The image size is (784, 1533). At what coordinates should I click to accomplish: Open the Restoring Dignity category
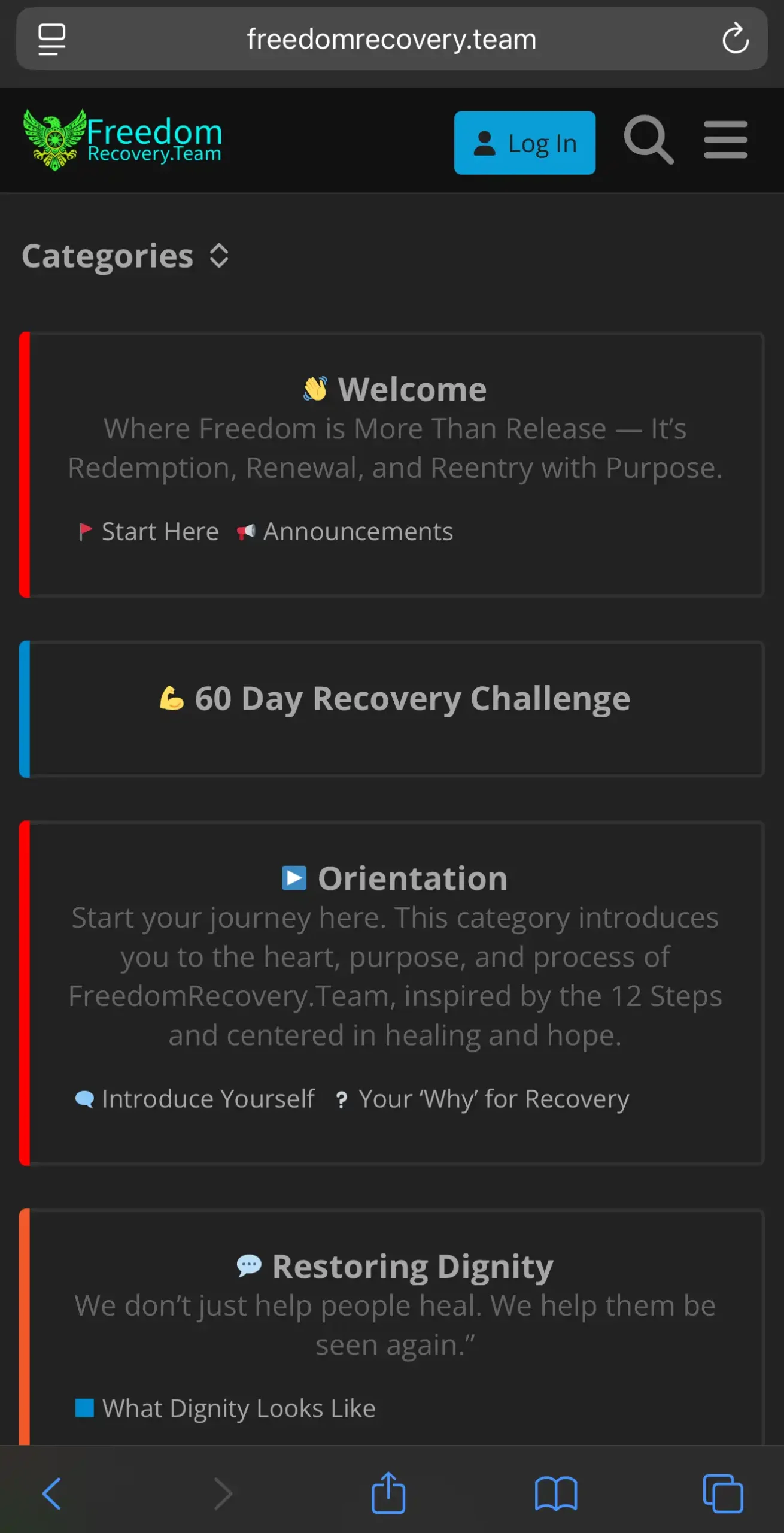pyautogui.click(x=412, y=1267)
